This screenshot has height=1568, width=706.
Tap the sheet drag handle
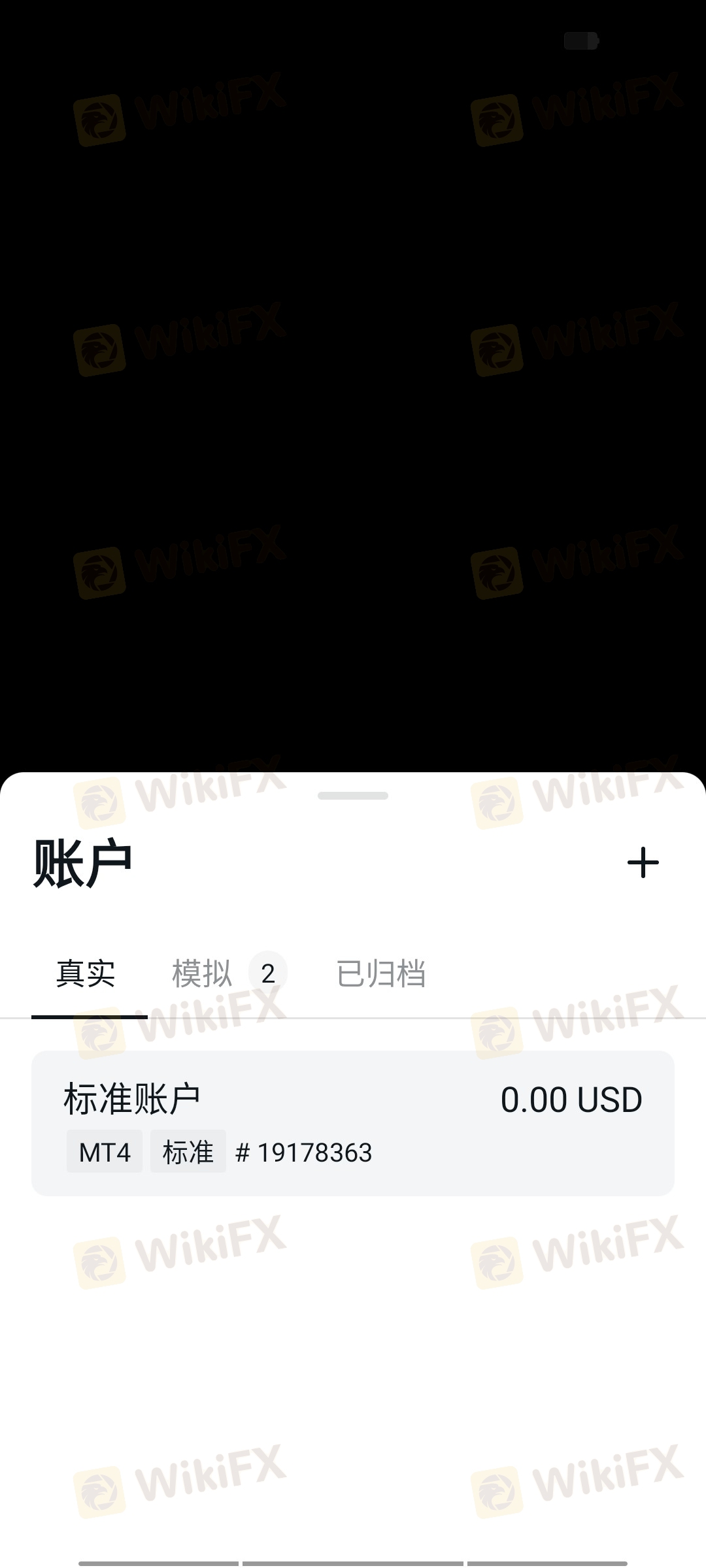tap(353, 795)
